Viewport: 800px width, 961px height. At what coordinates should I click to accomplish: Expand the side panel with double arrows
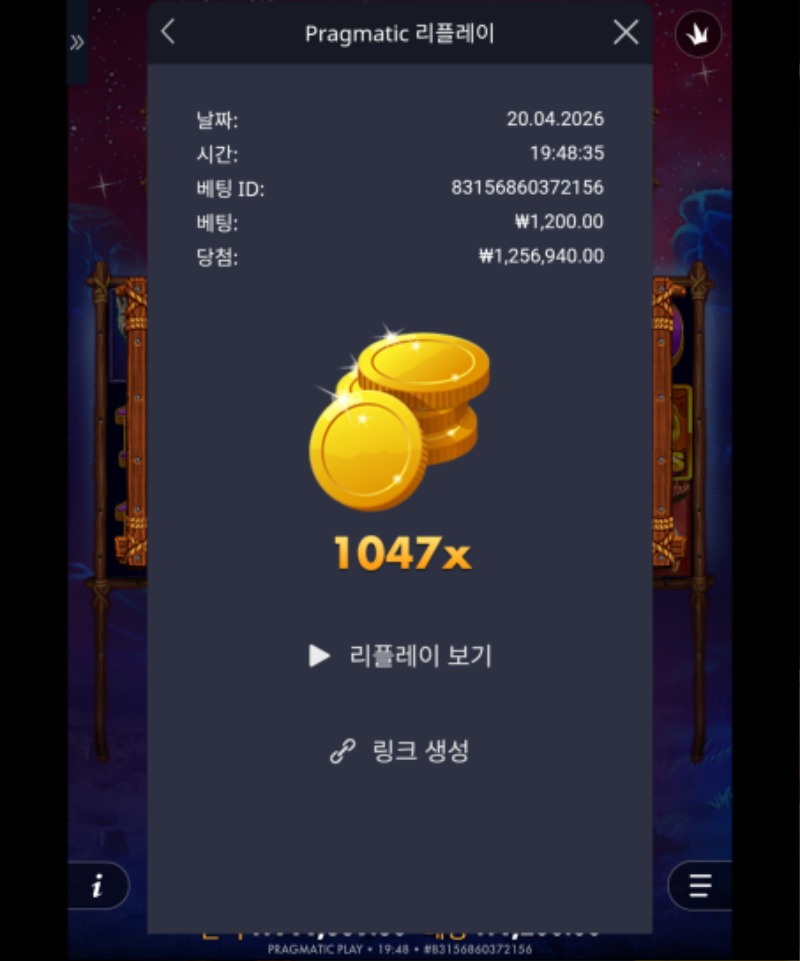[77, 42]
